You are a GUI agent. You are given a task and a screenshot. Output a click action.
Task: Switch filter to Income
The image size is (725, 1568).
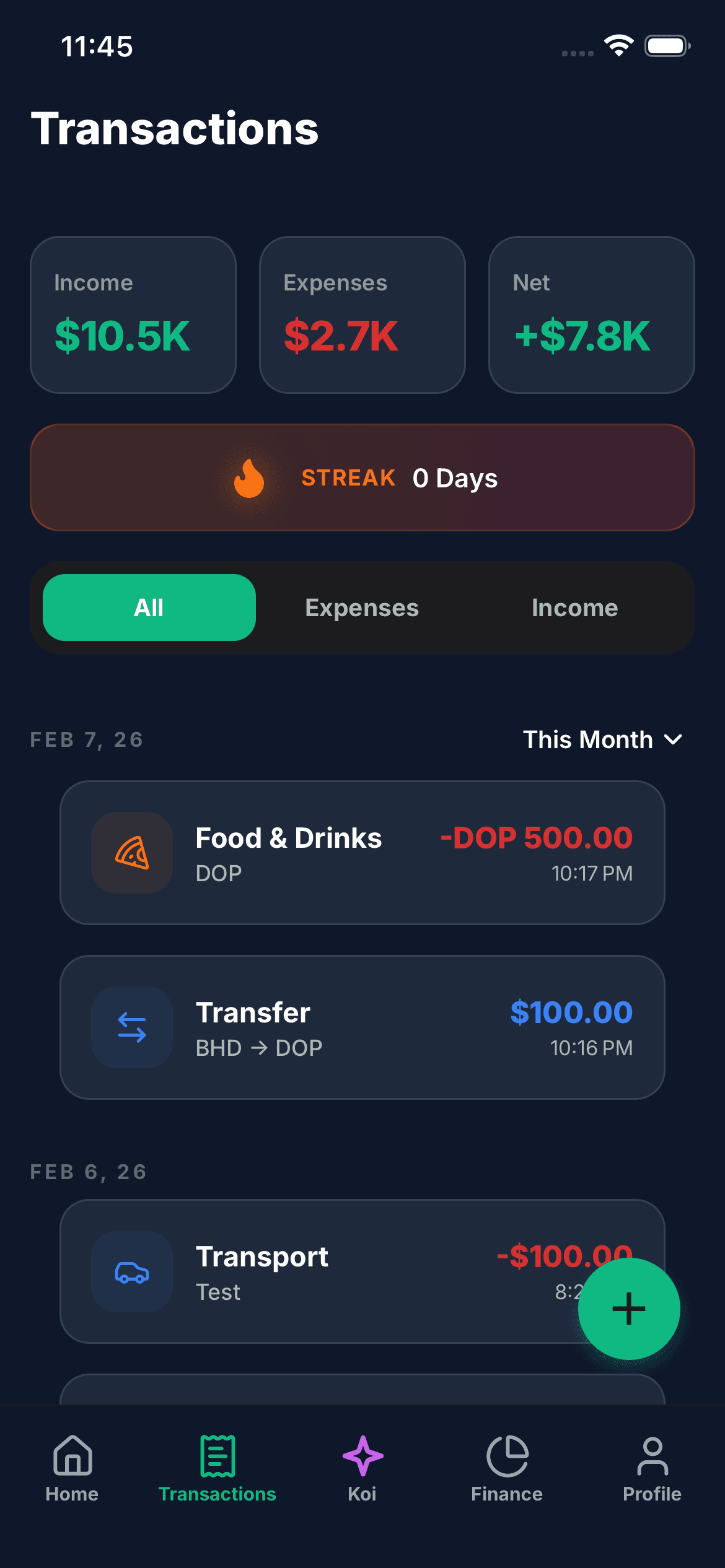click(574, 608)
